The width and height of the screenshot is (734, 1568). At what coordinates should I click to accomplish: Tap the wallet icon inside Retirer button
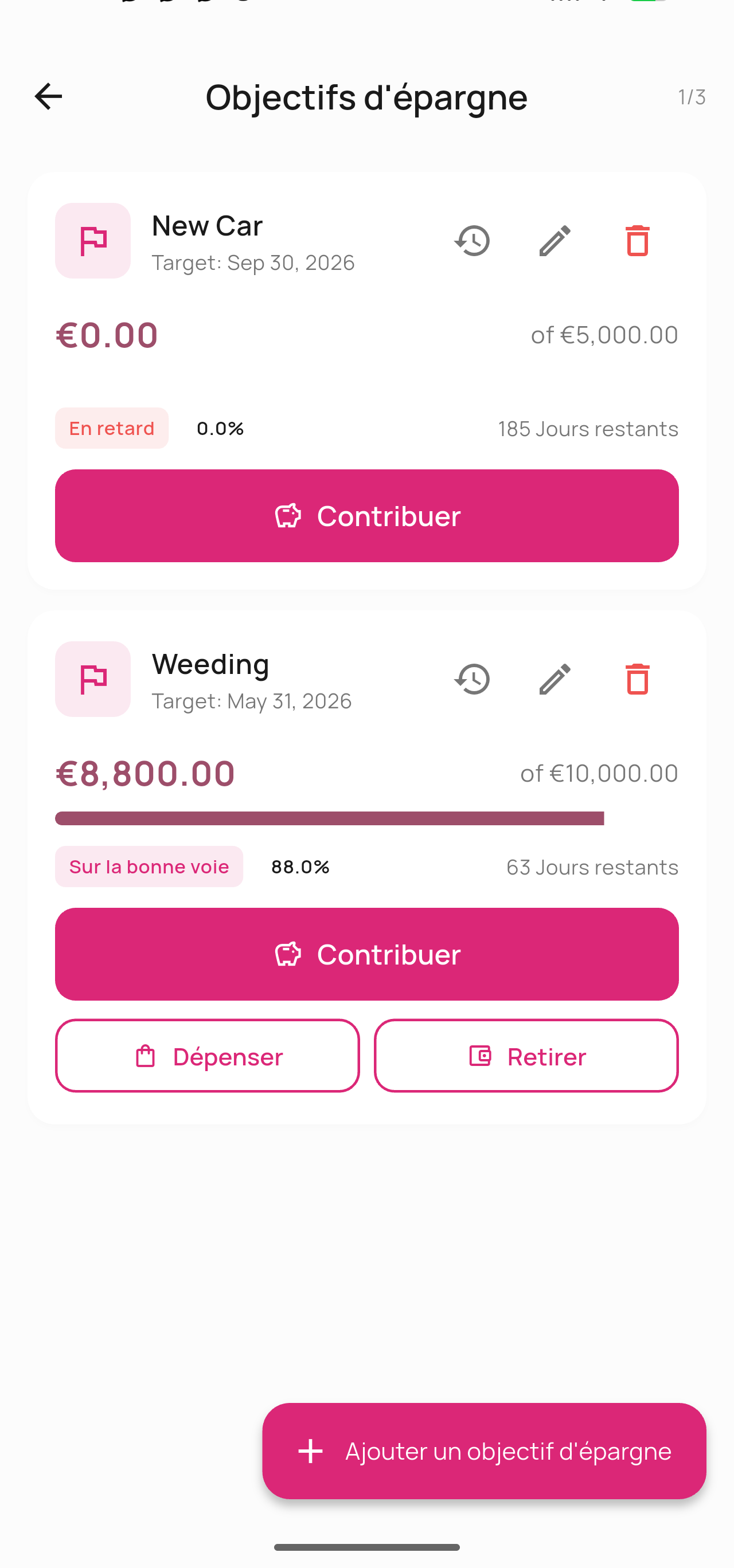[x=481, y=1056]
